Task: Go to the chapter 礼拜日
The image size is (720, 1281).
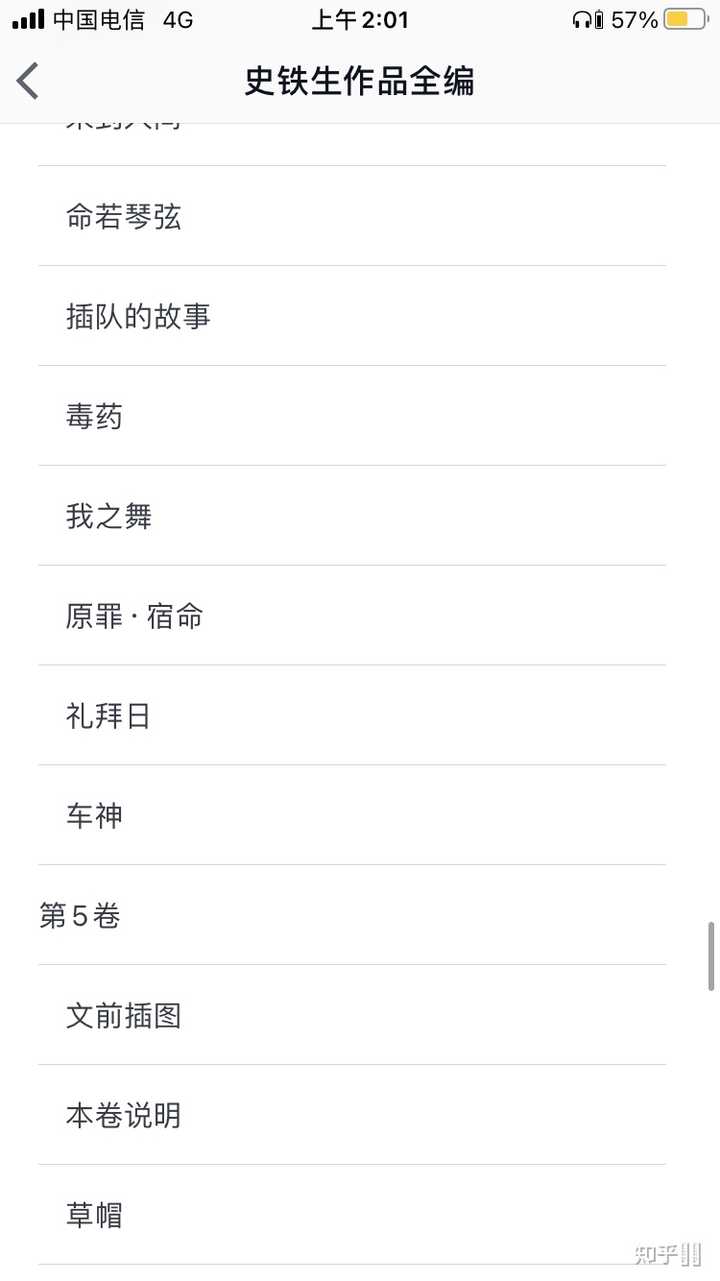Action: pyautogui.click(x=109, y=717)
